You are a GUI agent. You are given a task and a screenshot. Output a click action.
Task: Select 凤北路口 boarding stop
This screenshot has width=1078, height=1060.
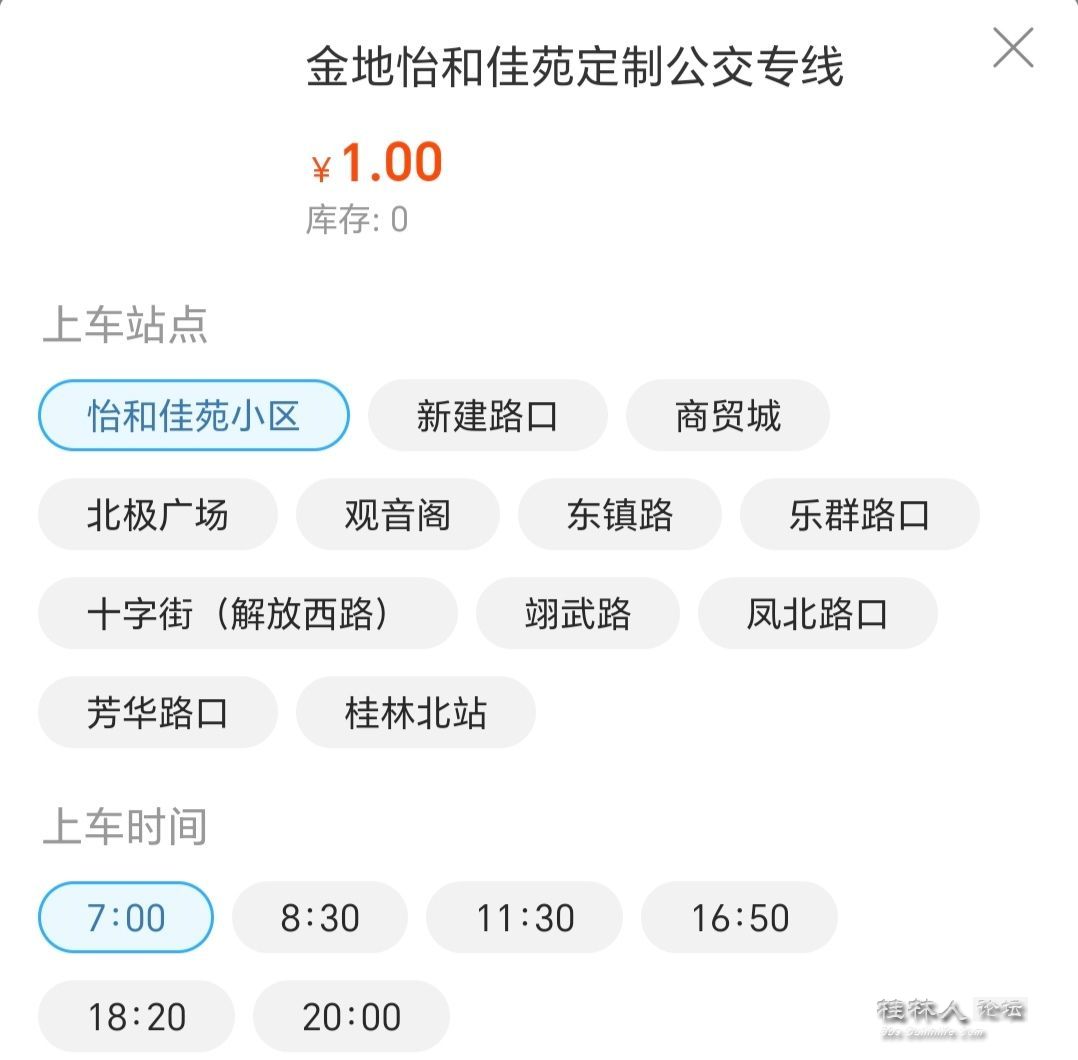[817, 613]
